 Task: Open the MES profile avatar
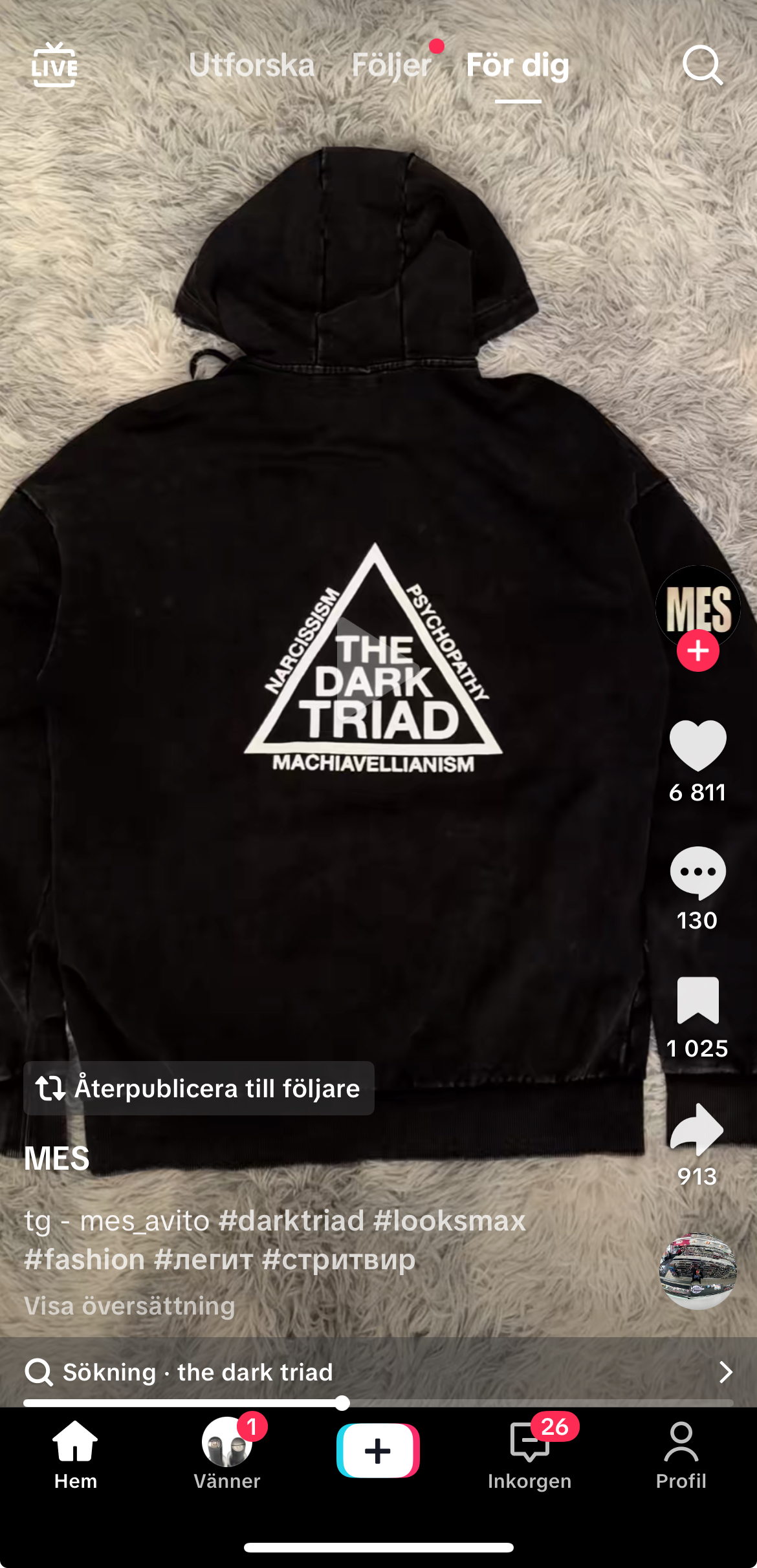tap(697, 607)
